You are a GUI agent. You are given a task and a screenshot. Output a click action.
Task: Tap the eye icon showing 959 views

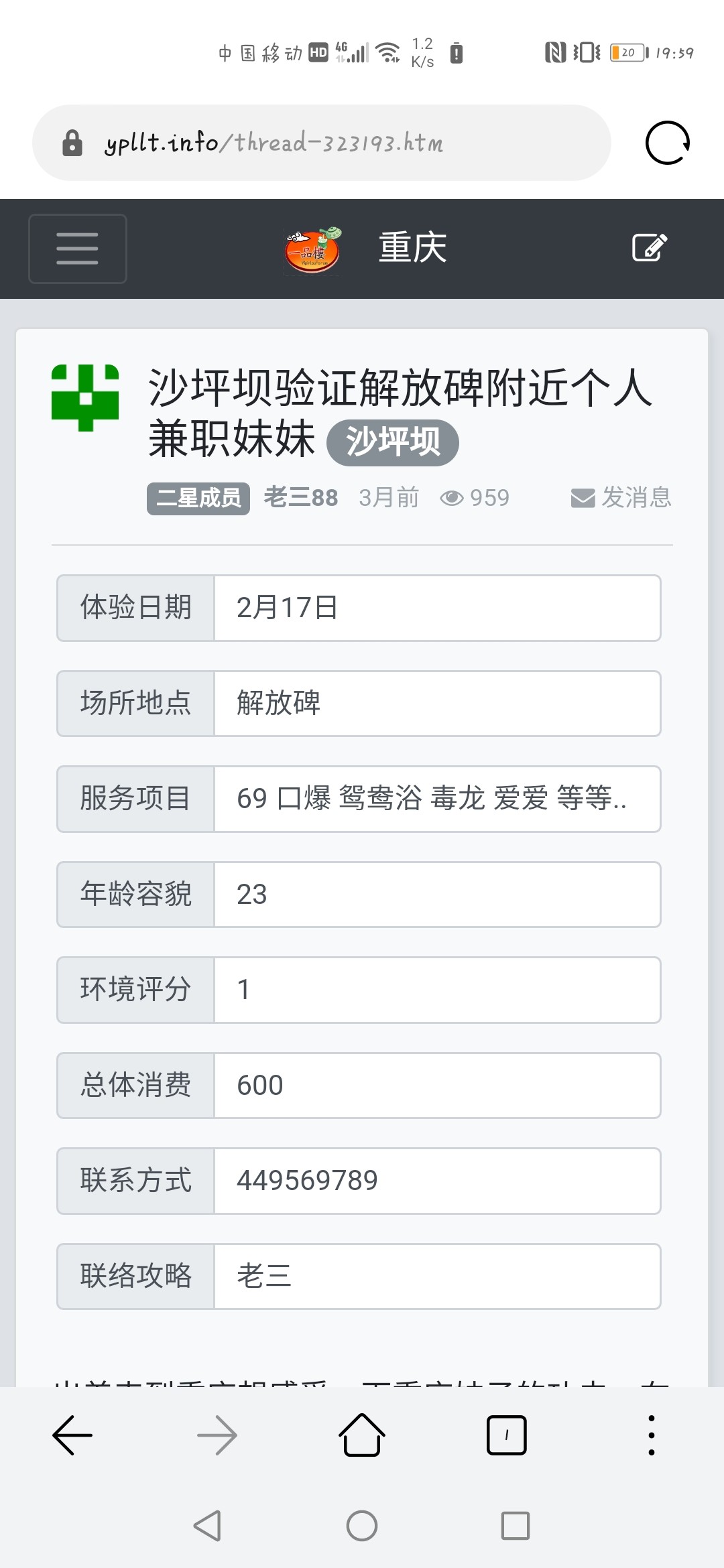click(453, 497)
